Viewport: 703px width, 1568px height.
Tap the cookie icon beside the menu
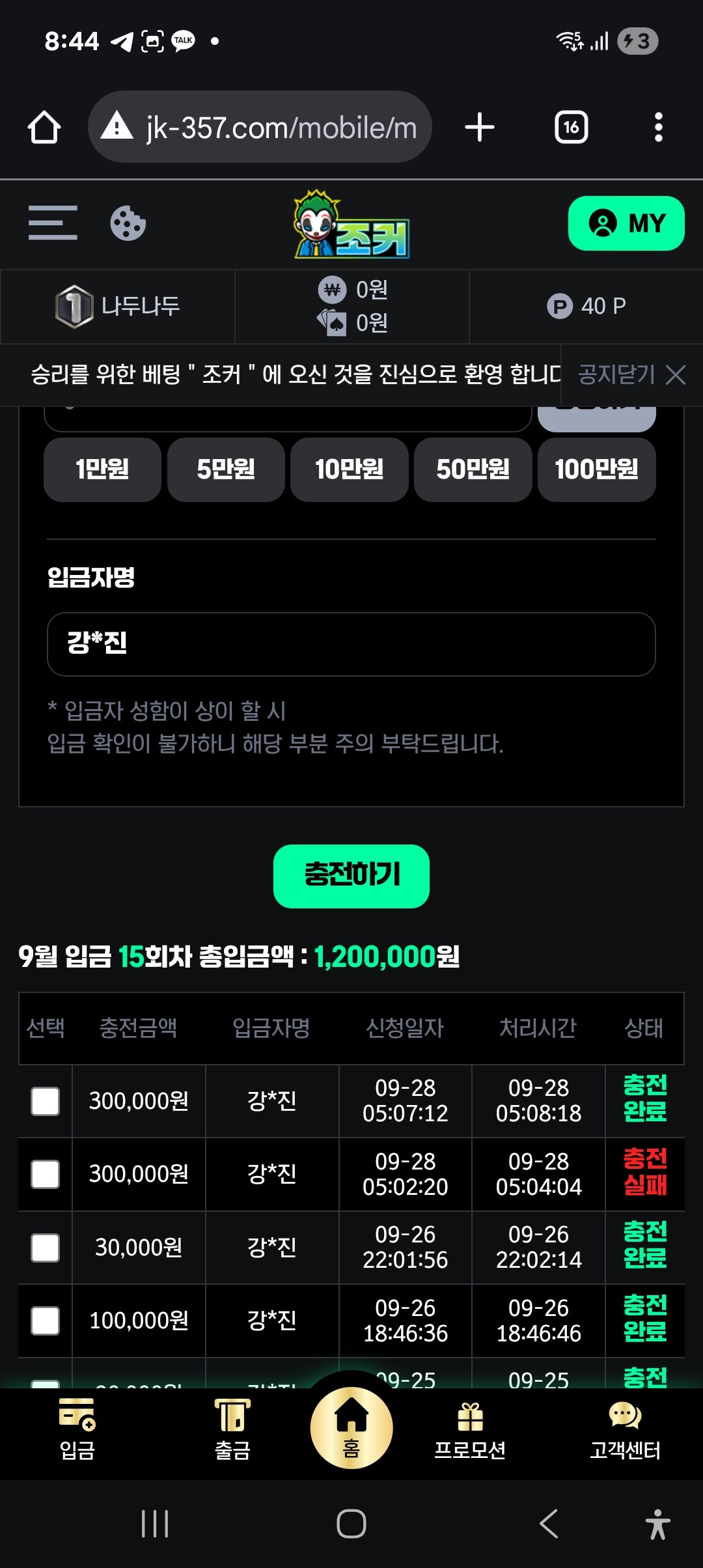[128, 223]
